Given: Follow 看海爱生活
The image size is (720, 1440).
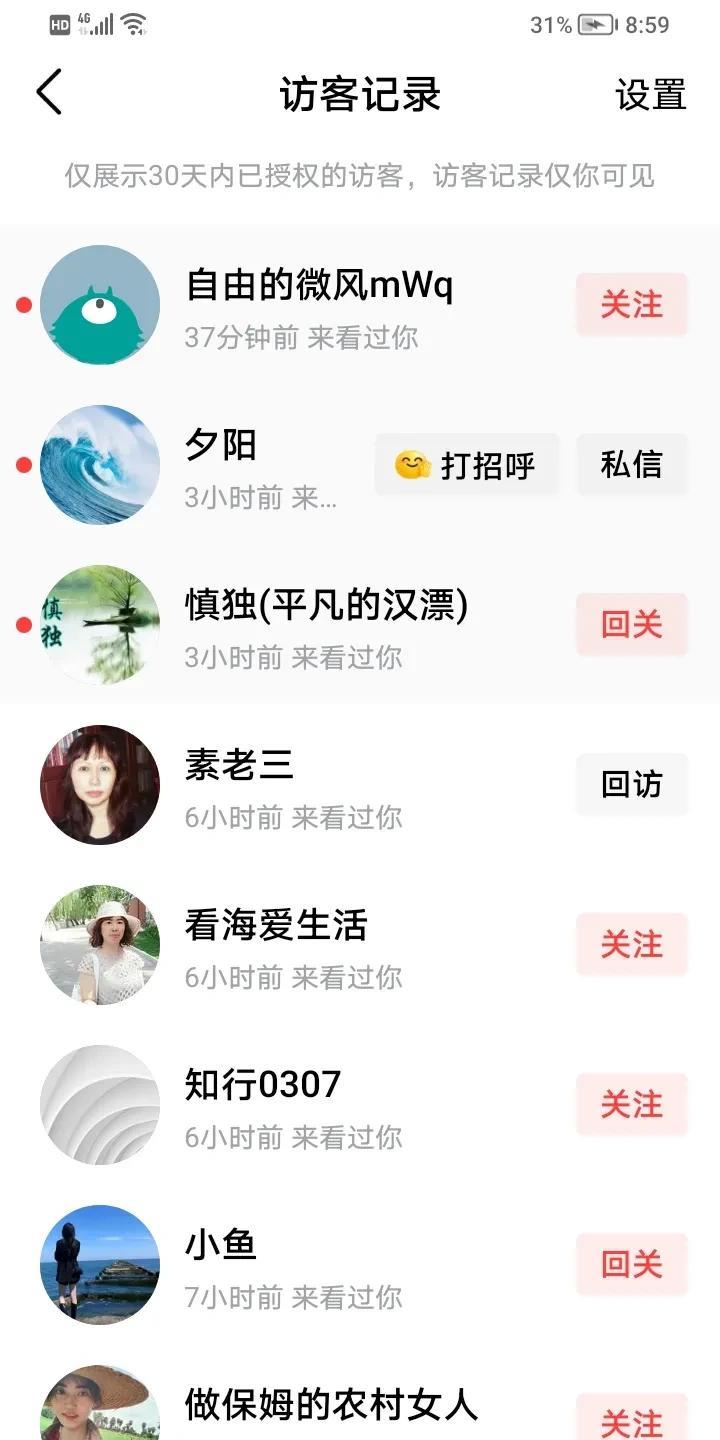Looking at the screenshot, I should point(631,945).
